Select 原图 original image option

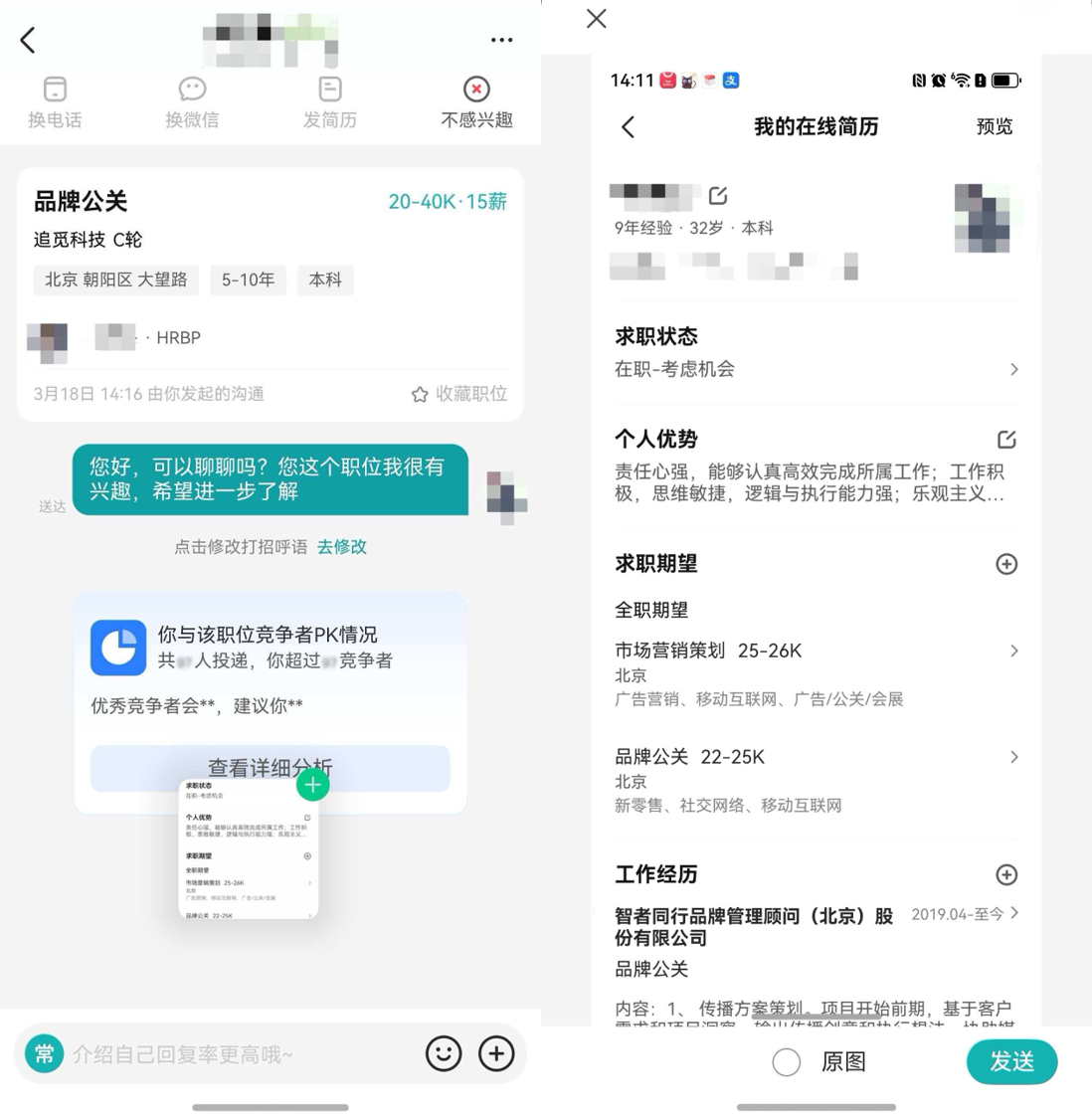787,1062
